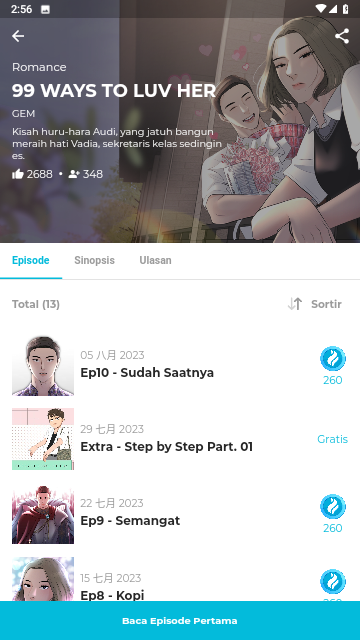Open Ep10 - Sudah Saatnya
The image size is (360, 640).
click(180, 366)
